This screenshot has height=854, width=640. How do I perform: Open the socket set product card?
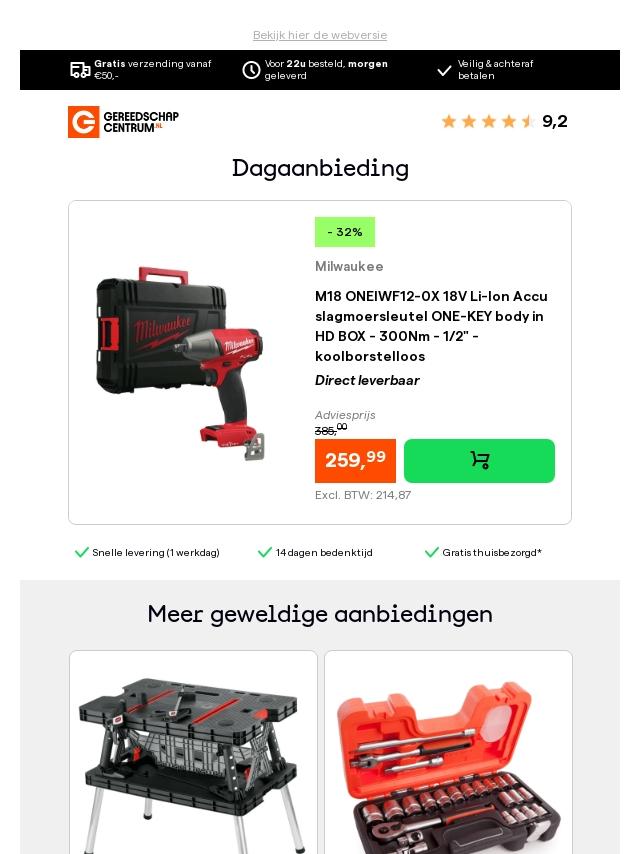click(448, 760)
